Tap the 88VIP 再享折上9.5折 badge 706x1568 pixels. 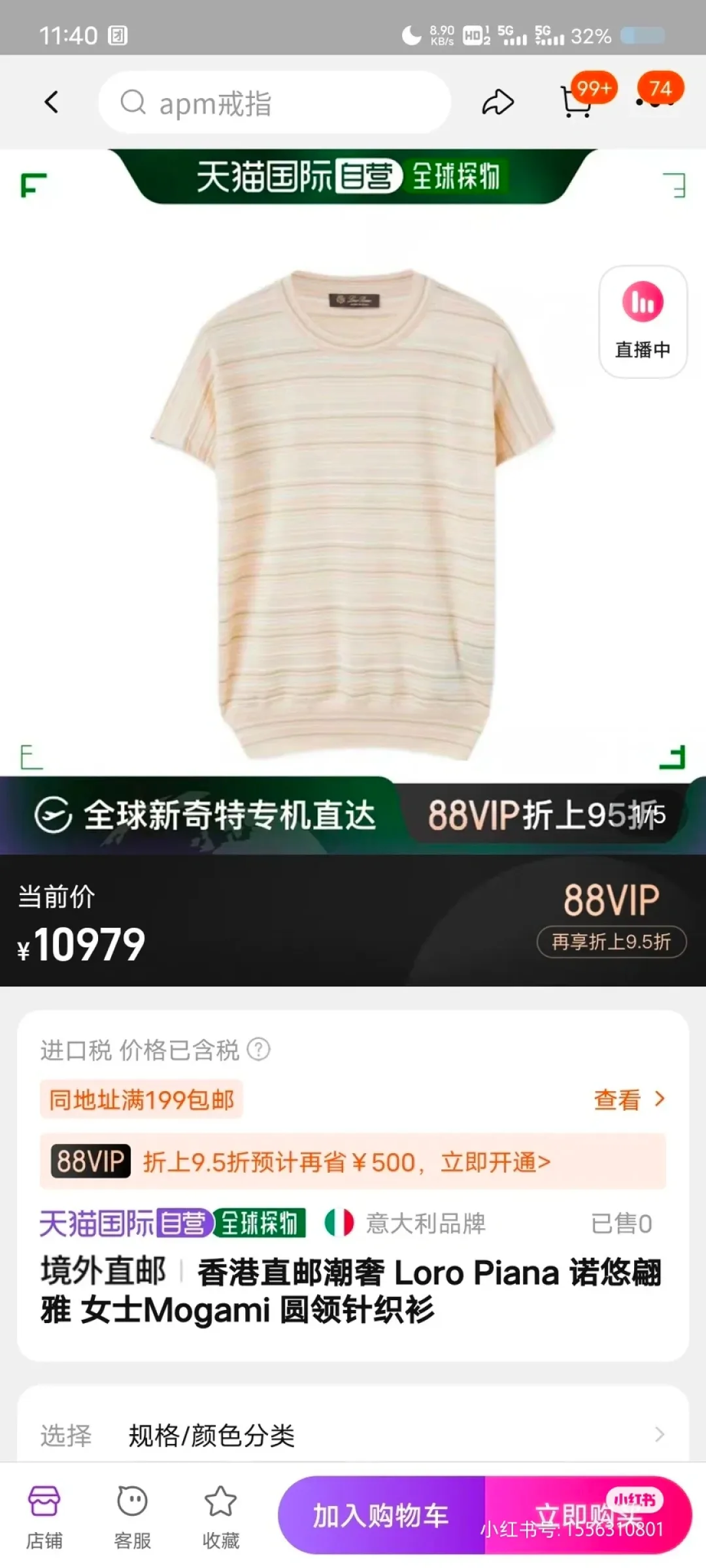[612, 942]
